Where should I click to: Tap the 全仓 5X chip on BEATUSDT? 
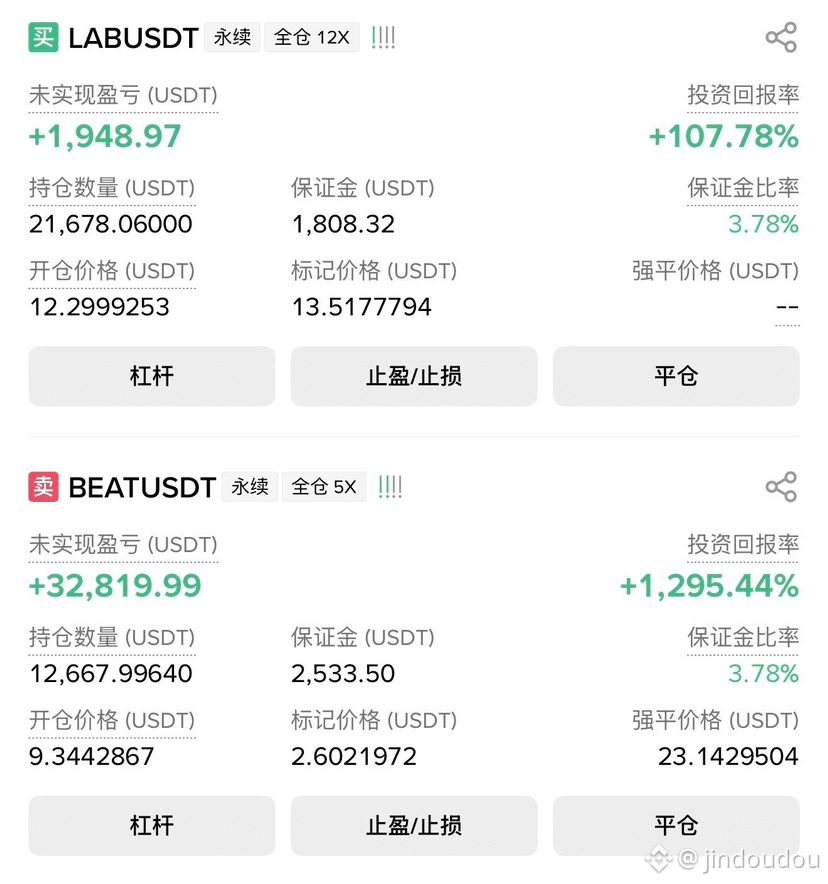[324, 487]
